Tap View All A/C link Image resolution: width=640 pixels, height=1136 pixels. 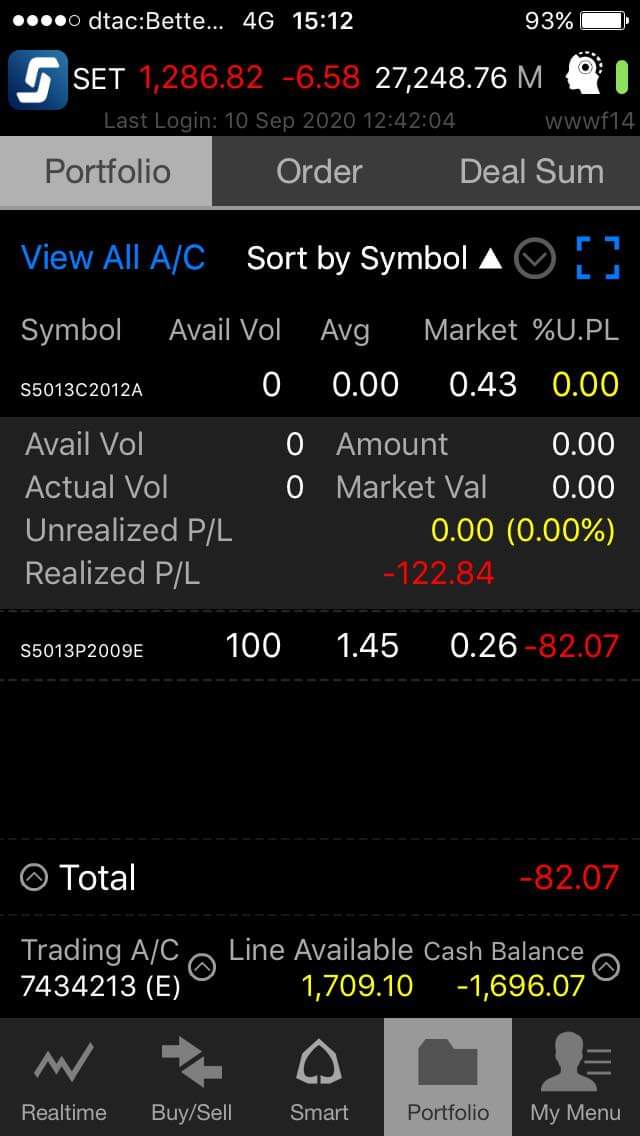pos(113,258)
